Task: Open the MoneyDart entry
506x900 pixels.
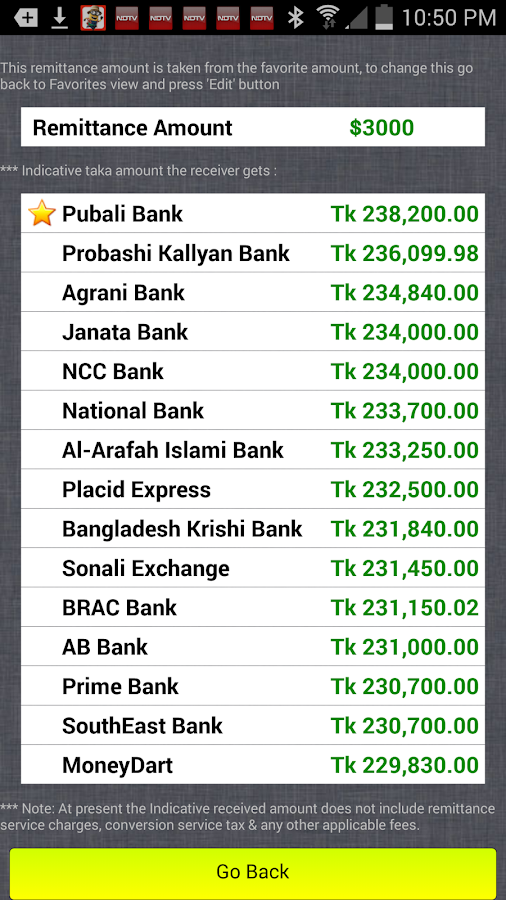Action: point(253,765)
